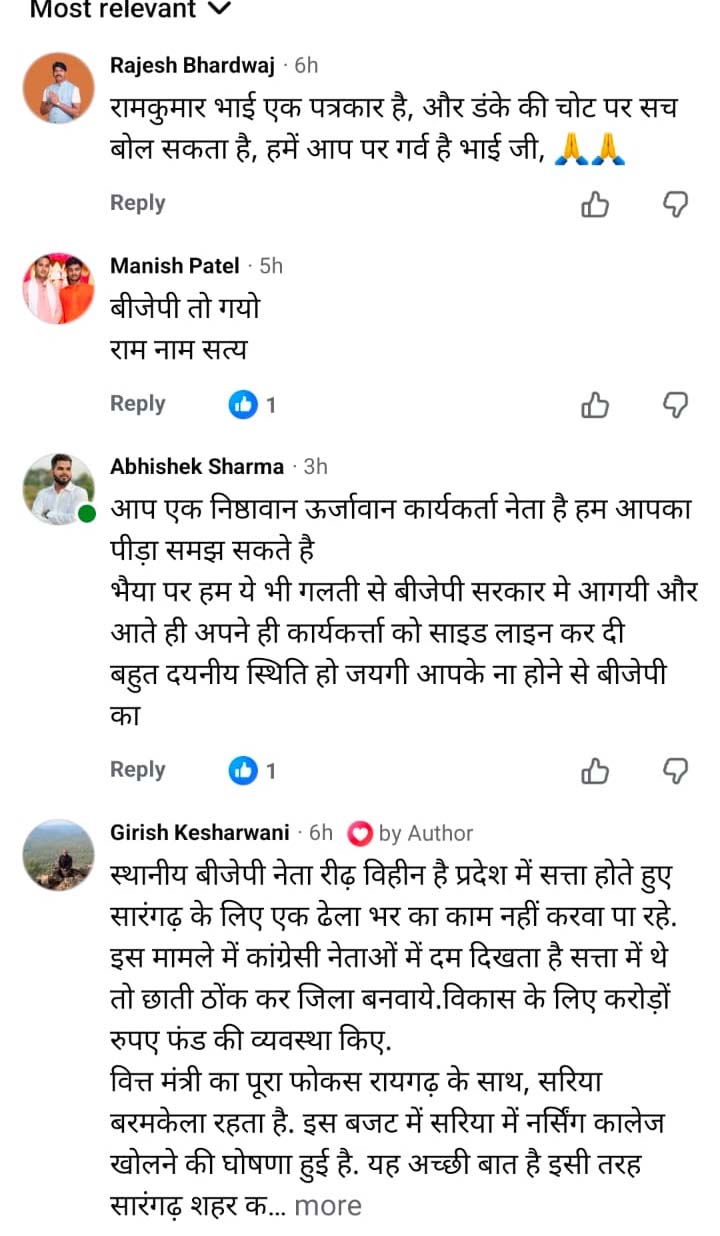Screen dimensions: 720x1236
Task: Reply to Abhishek Sharma's comment
Action: [x=137, y=770]
